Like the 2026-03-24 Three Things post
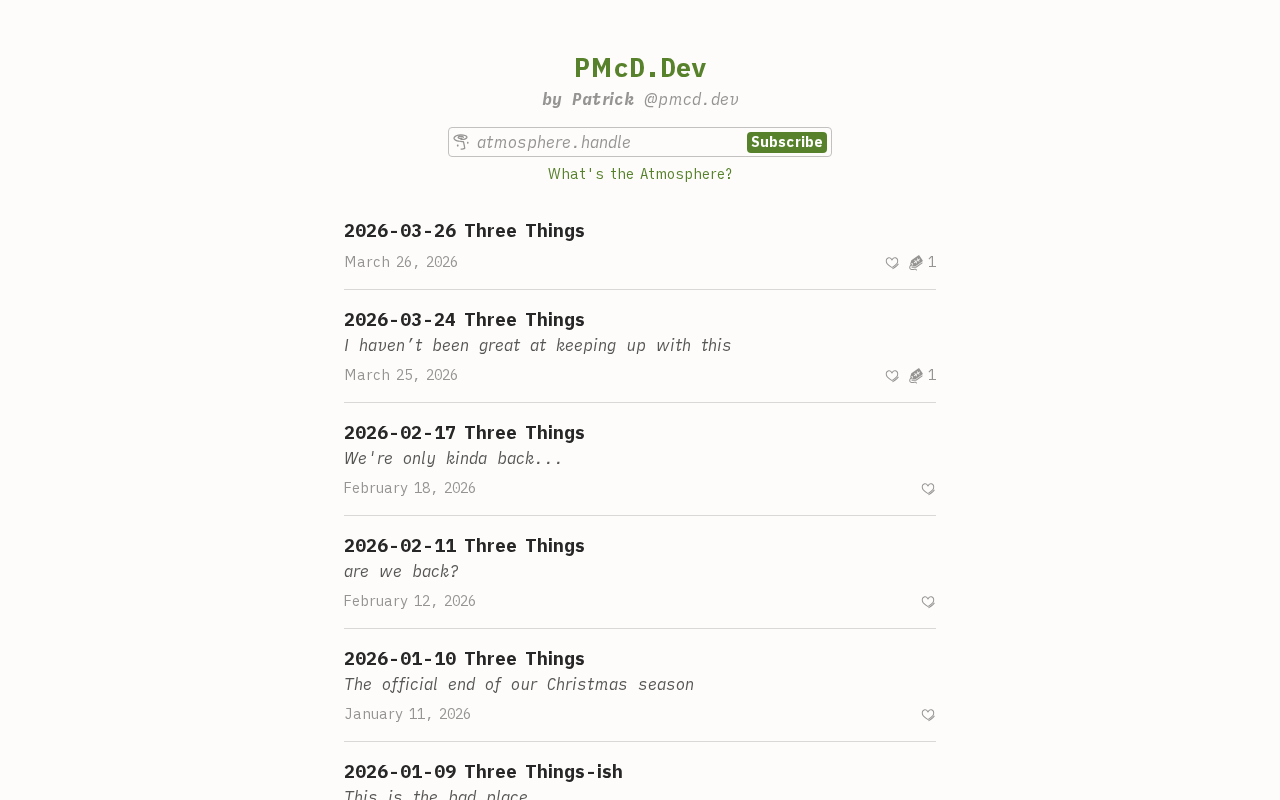Screen dimensions: 1280x800 point(892,376)
